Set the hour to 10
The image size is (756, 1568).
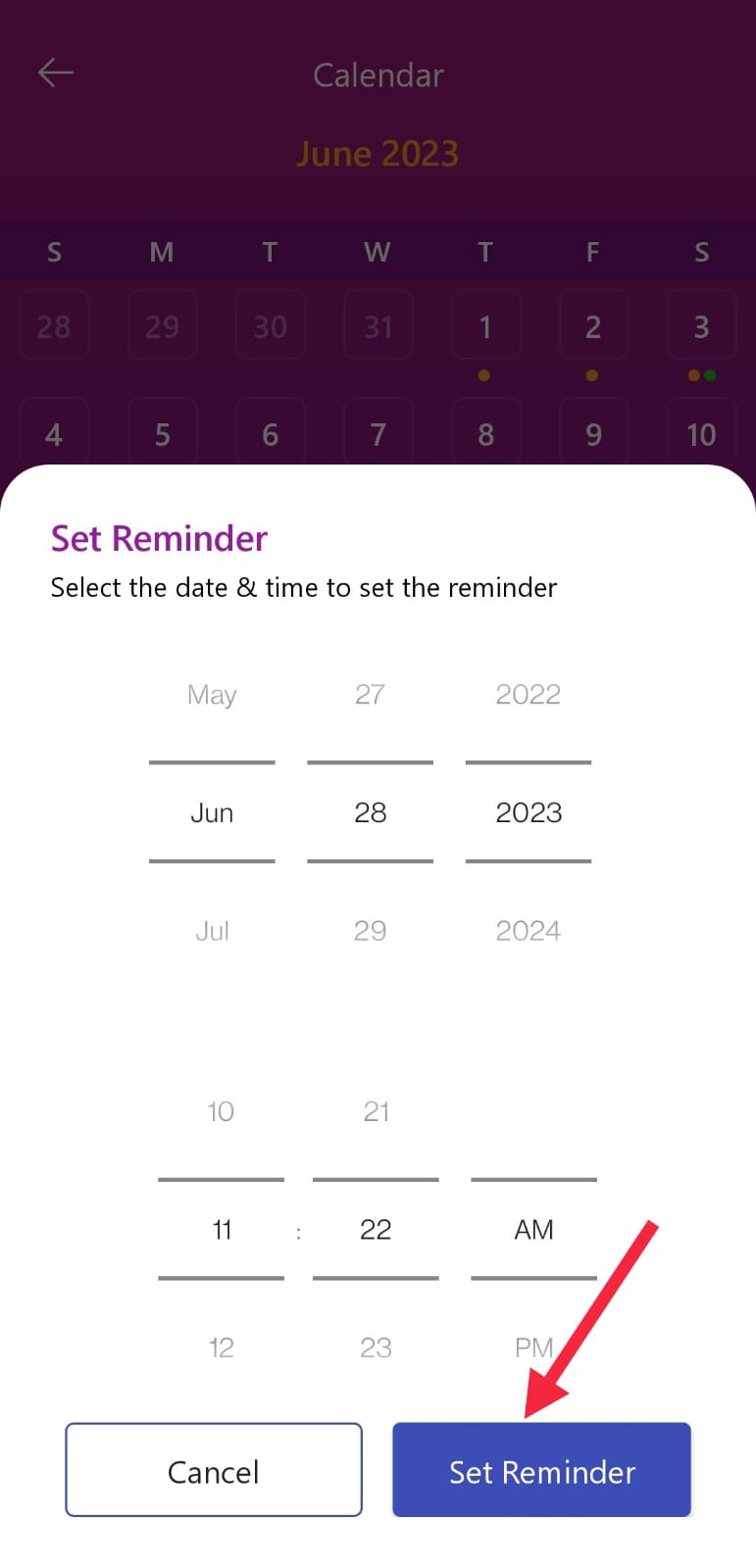[x=221, y=1111]
